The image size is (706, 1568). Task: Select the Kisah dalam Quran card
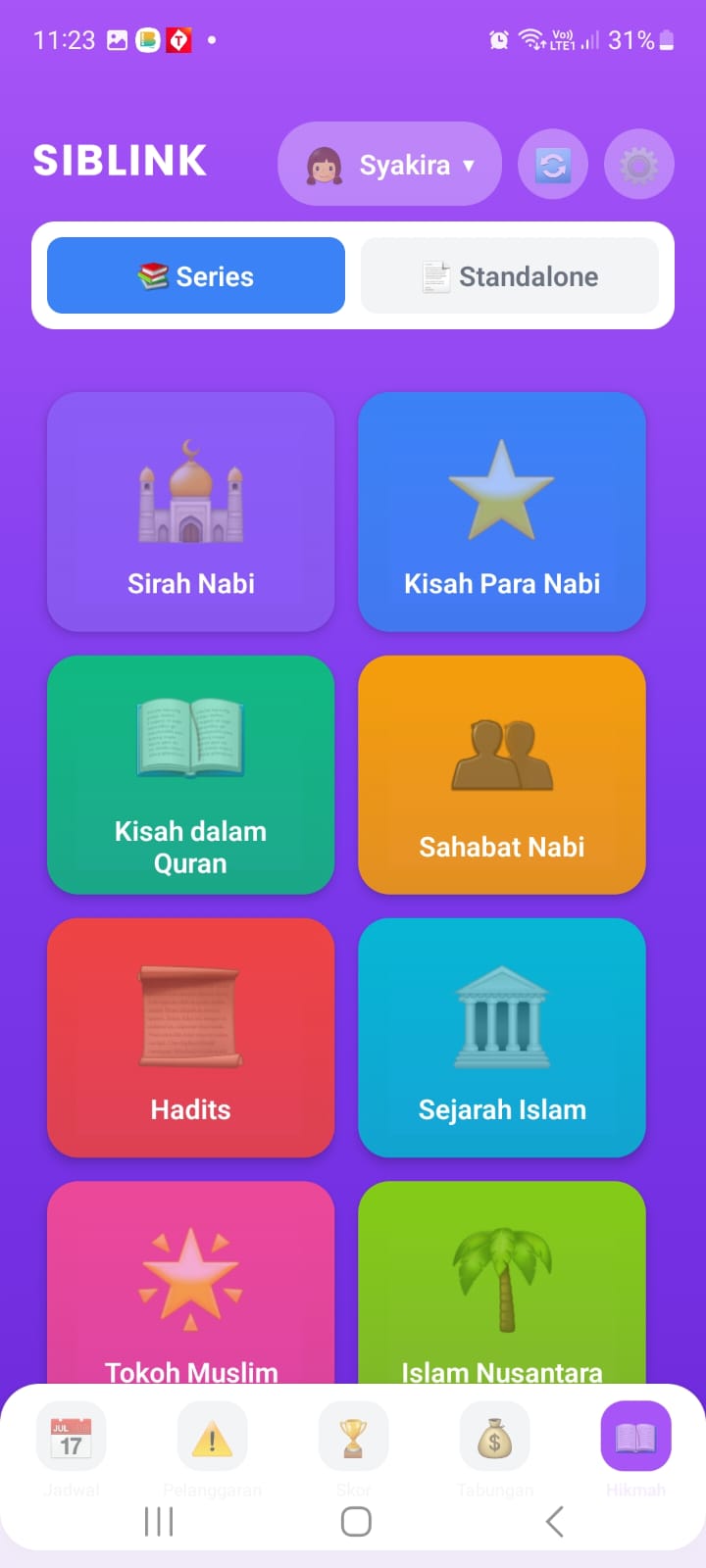[x=190, y=775]
